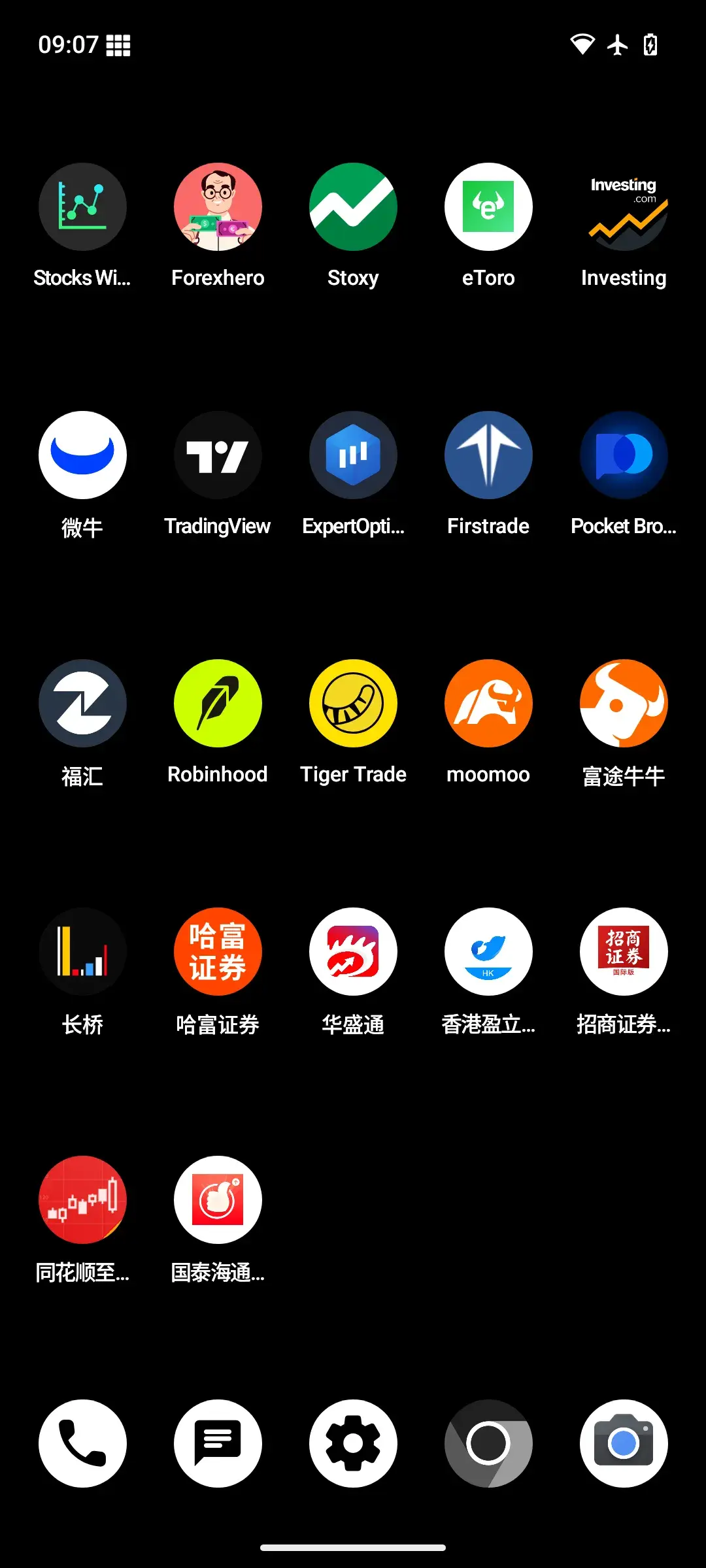The width and height of the screenshot is (706, 1568).
Task: Open the 长桥 app
Action: point(82,951)
